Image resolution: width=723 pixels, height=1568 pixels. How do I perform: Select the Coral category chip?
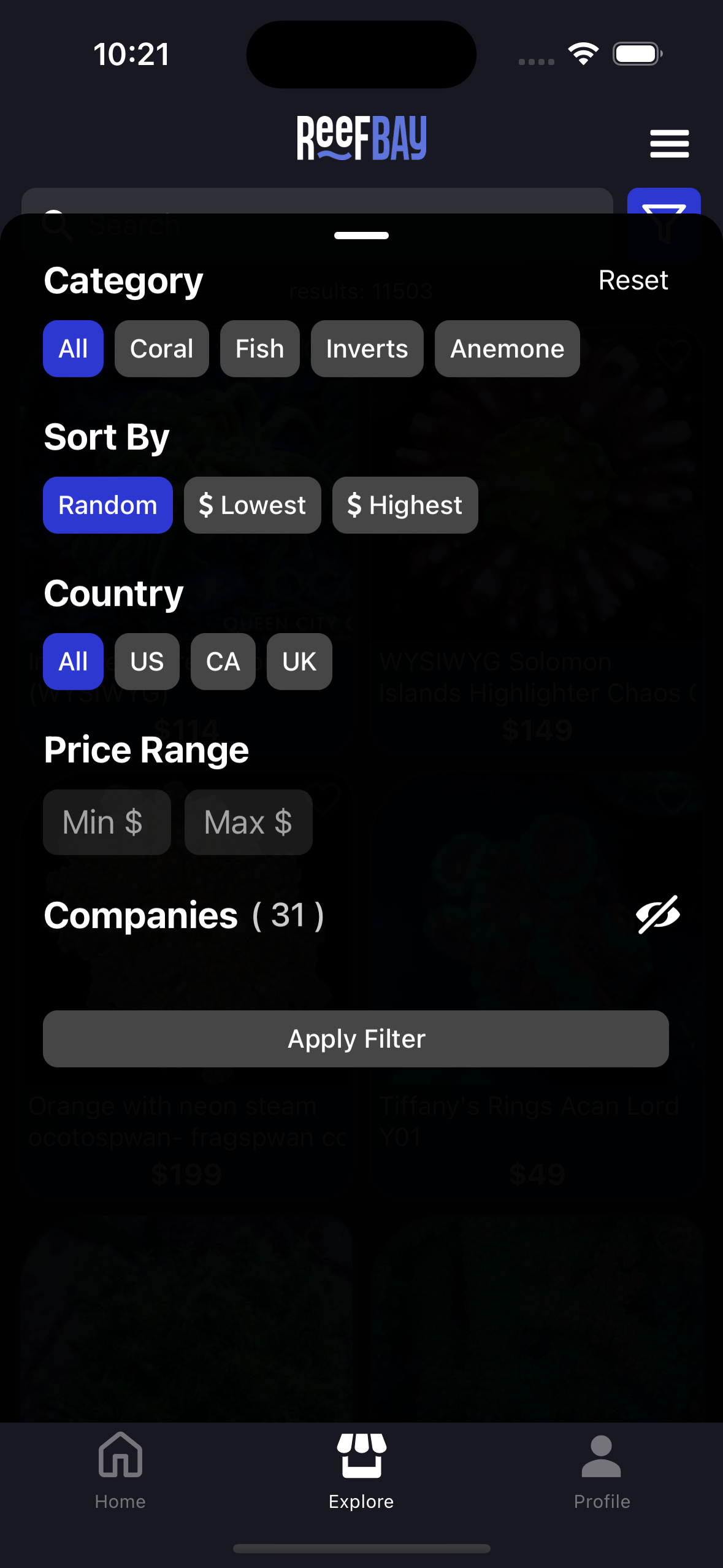pos(161,348)
